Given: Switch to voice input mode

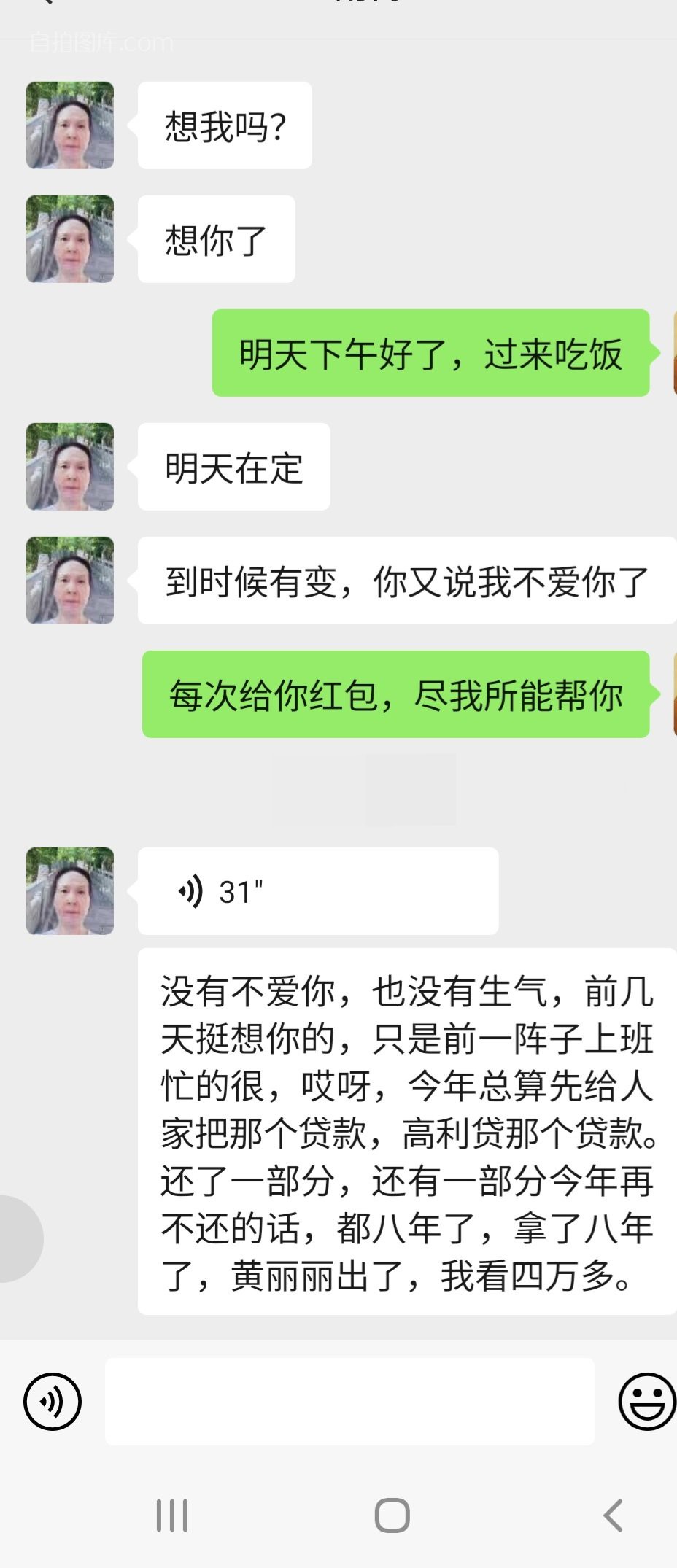Looking at the screenshot, I should click(x=53, y=1401).
